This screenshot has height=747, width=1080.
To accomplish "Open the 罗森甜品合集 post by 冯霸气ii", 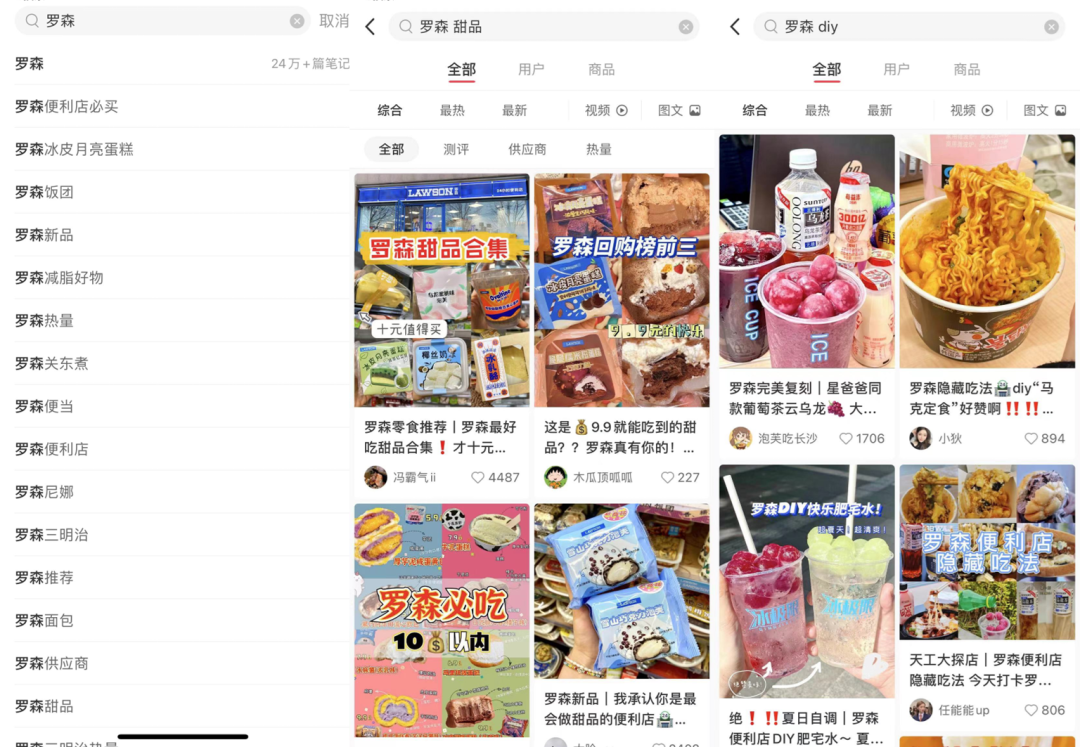I will point(441,290).
